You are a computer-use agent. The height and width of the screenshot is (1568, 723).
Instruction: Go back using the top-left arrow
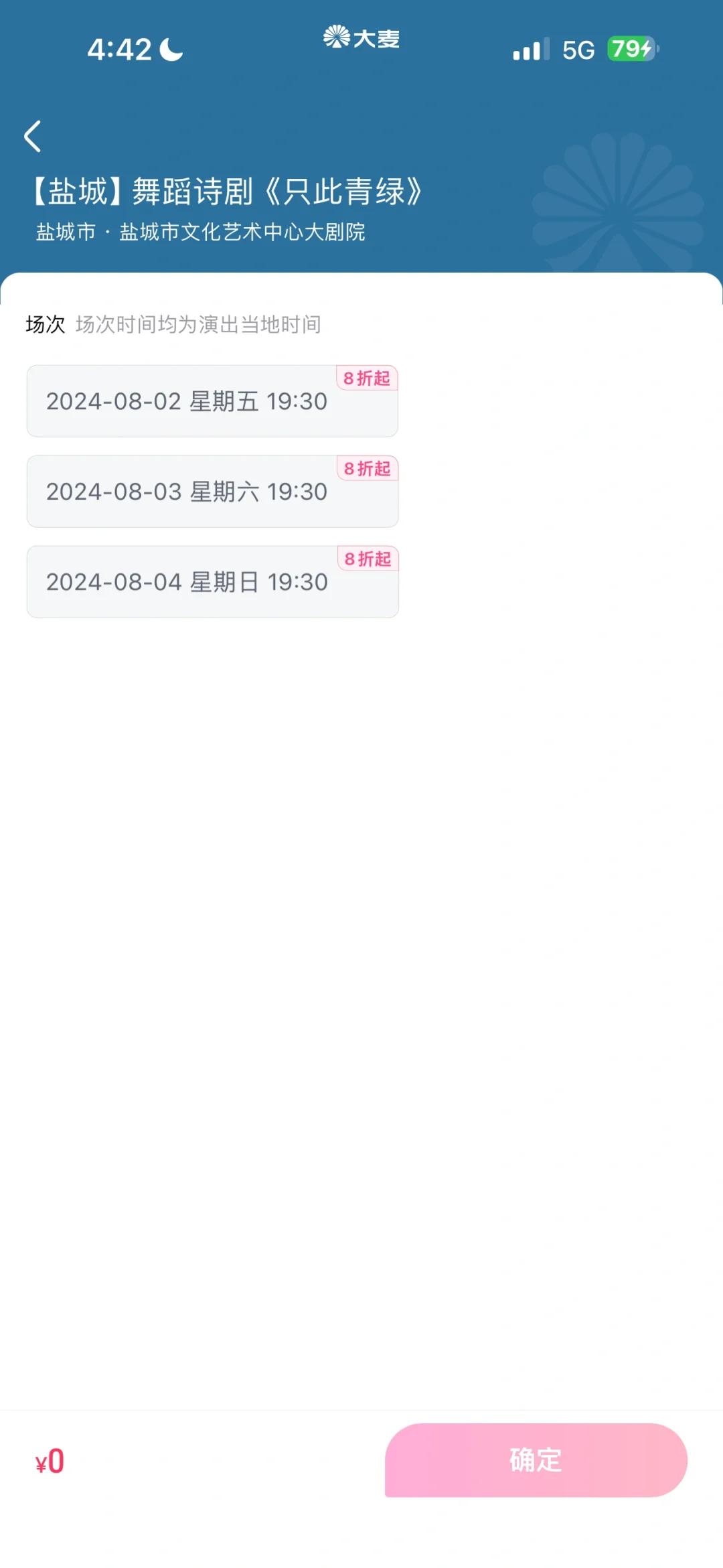[32, 137]
